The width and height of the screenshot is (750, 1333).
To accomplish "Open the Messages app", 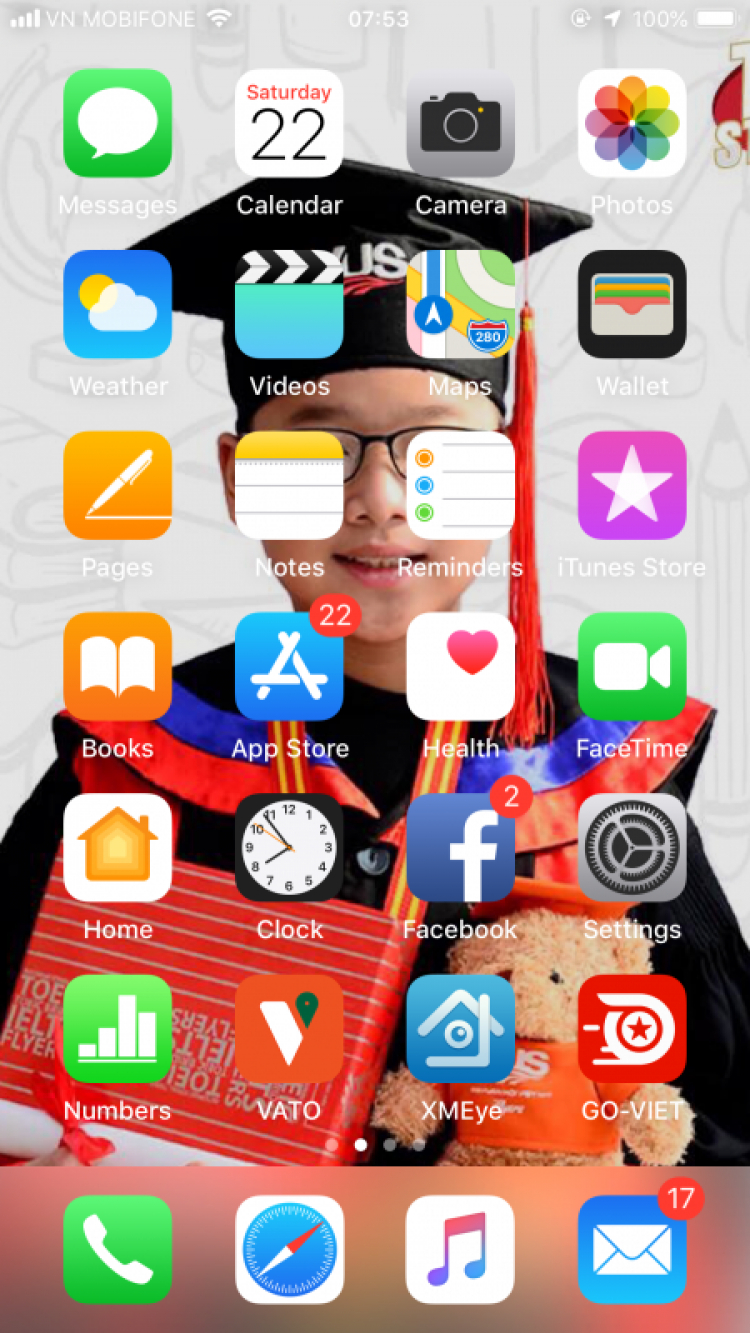I will coord(117,124).
